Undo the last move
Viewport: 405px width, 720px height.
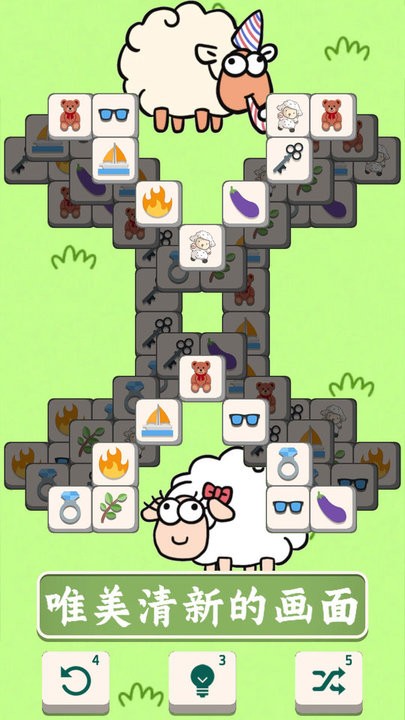pos(76,681)
